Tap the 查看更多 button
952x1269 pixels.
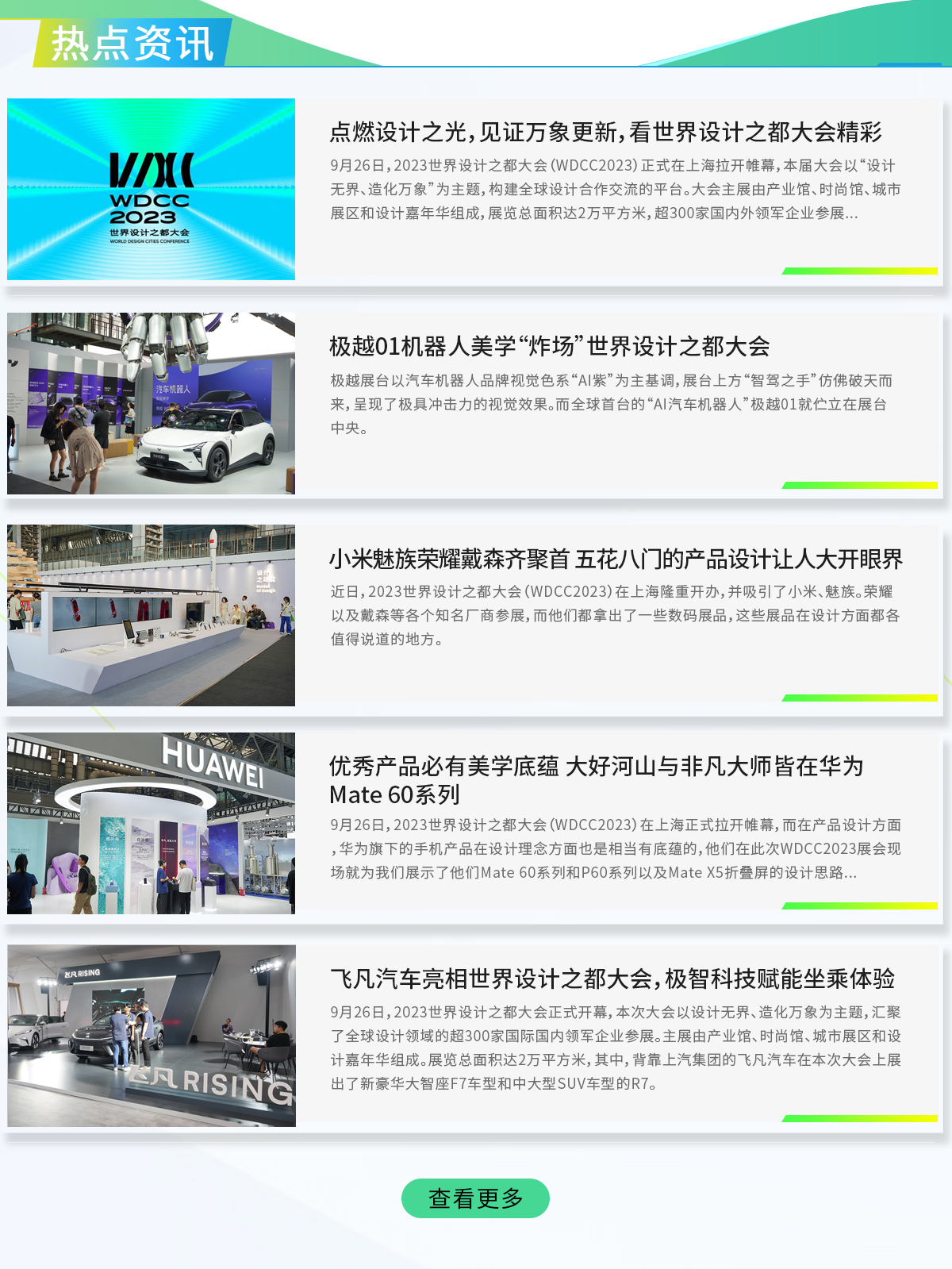coord(475,1198)
